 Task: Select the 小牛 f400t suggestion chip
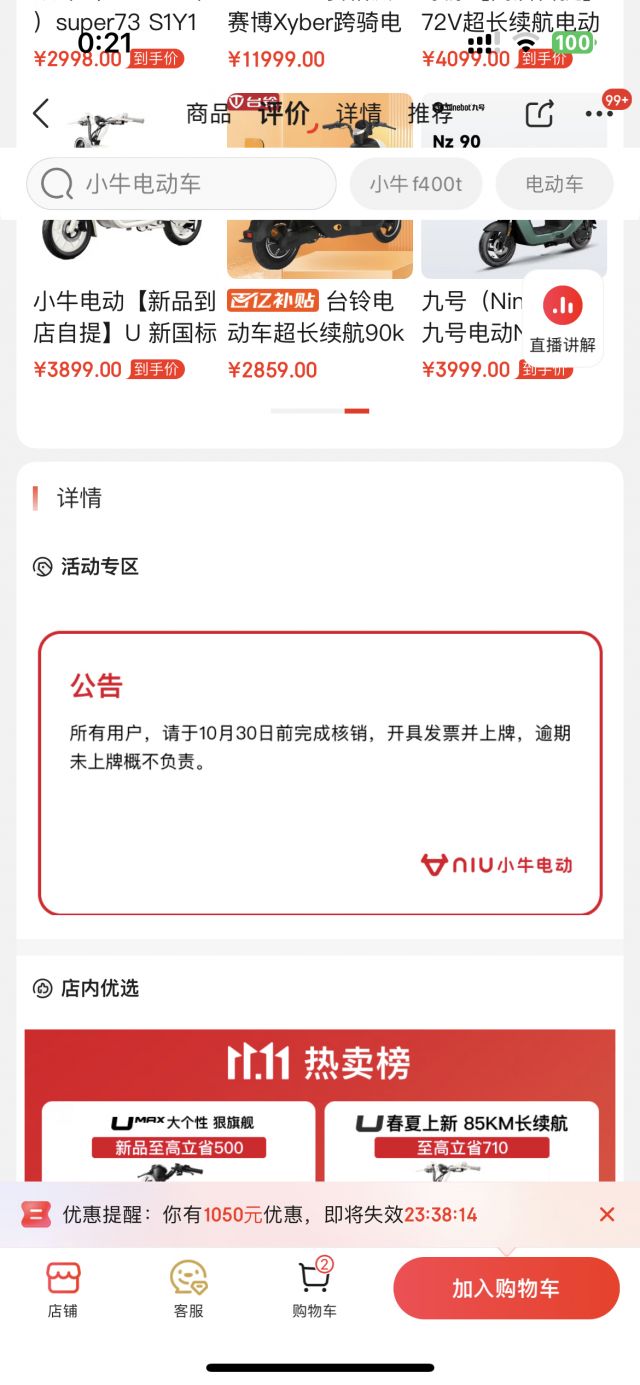[416, 184]
